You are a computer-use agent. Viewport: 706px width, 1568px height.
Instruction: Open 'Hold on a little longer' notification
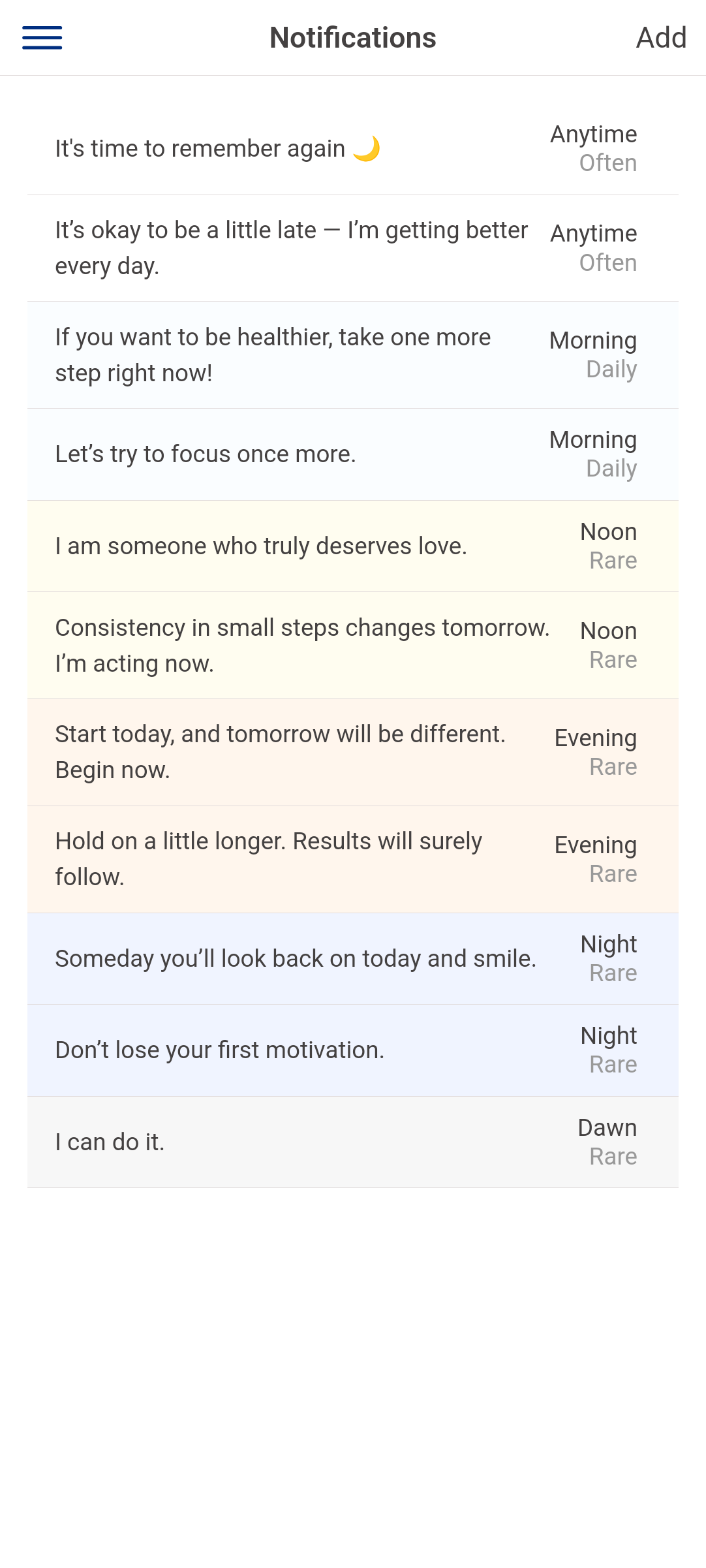coord(269,858)
